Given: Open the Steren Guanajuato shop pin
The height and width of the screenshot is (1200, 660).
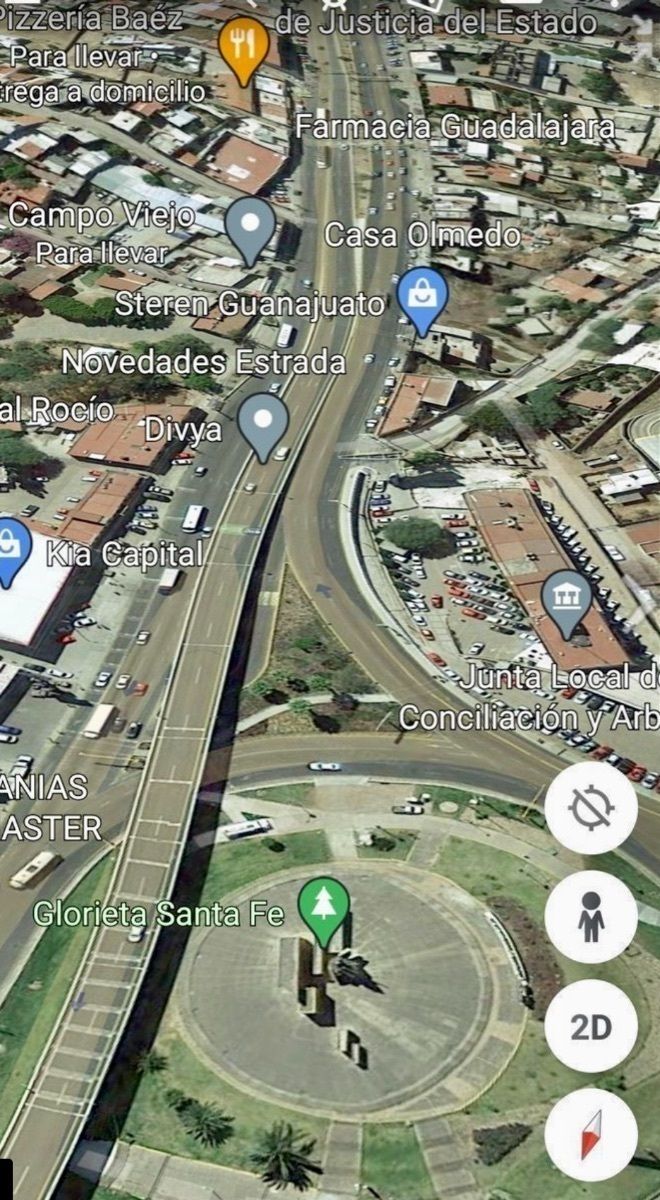Looking at the screenshot, I should coord(422,296).
